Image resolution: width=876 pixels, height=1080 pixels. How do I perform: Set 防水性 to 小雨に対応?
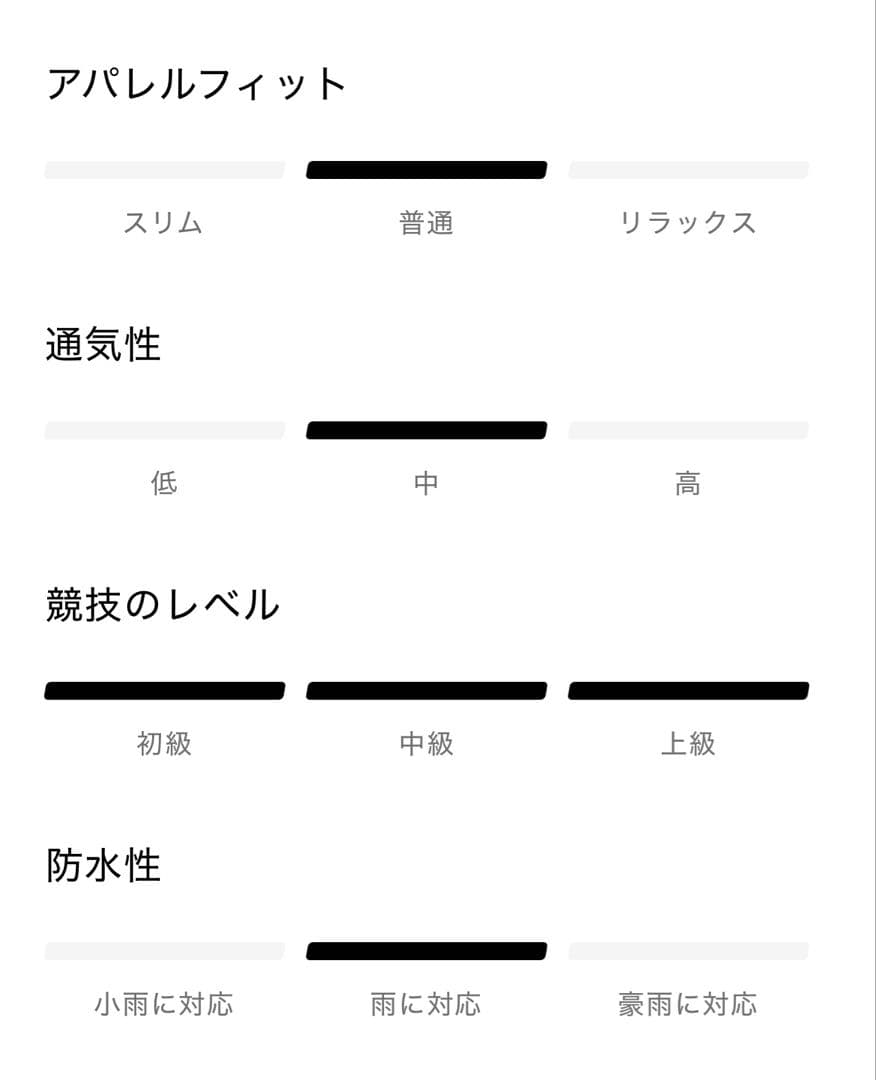(163, 950)
